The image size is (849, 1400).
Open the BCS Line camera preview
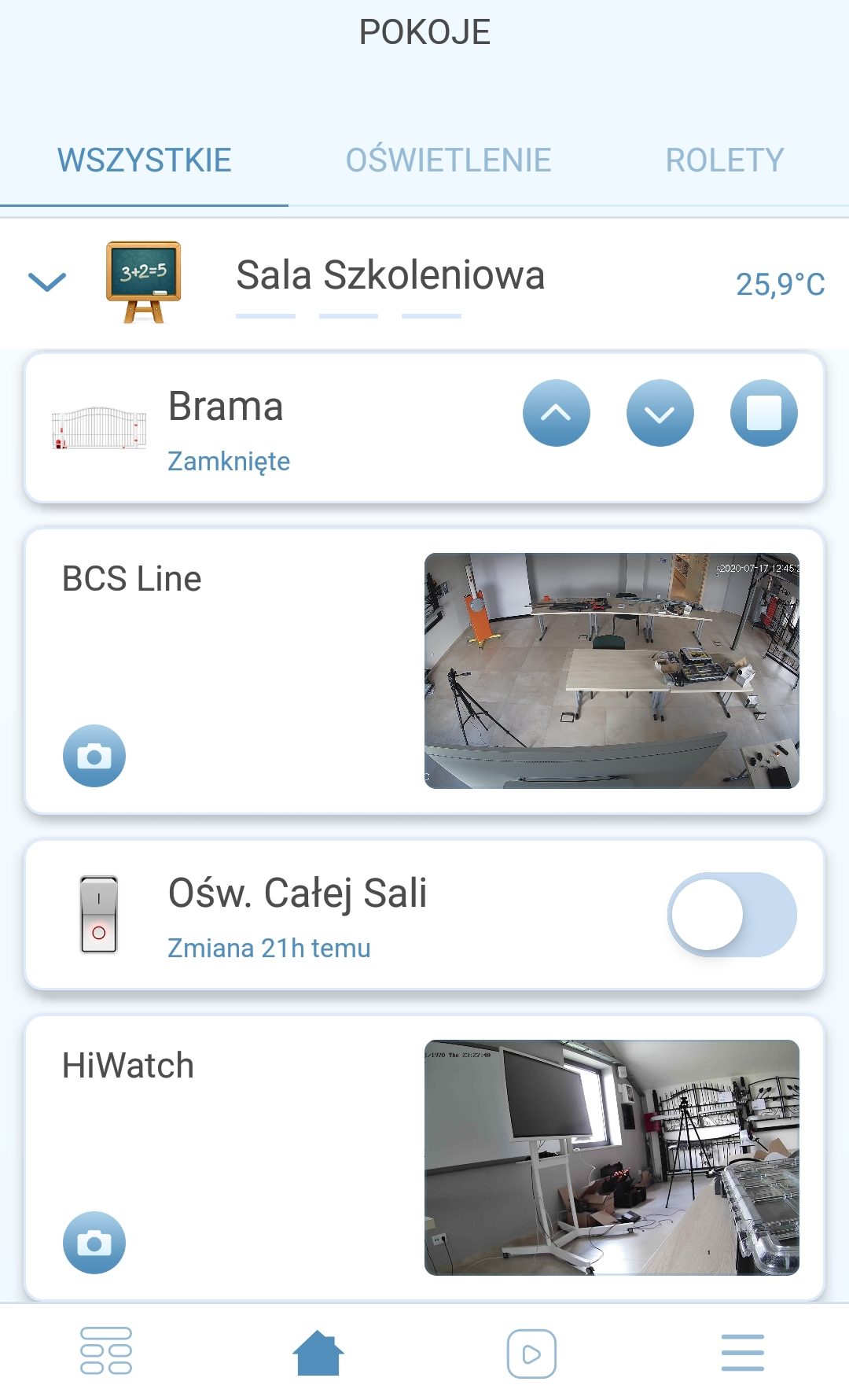[612, 671]
